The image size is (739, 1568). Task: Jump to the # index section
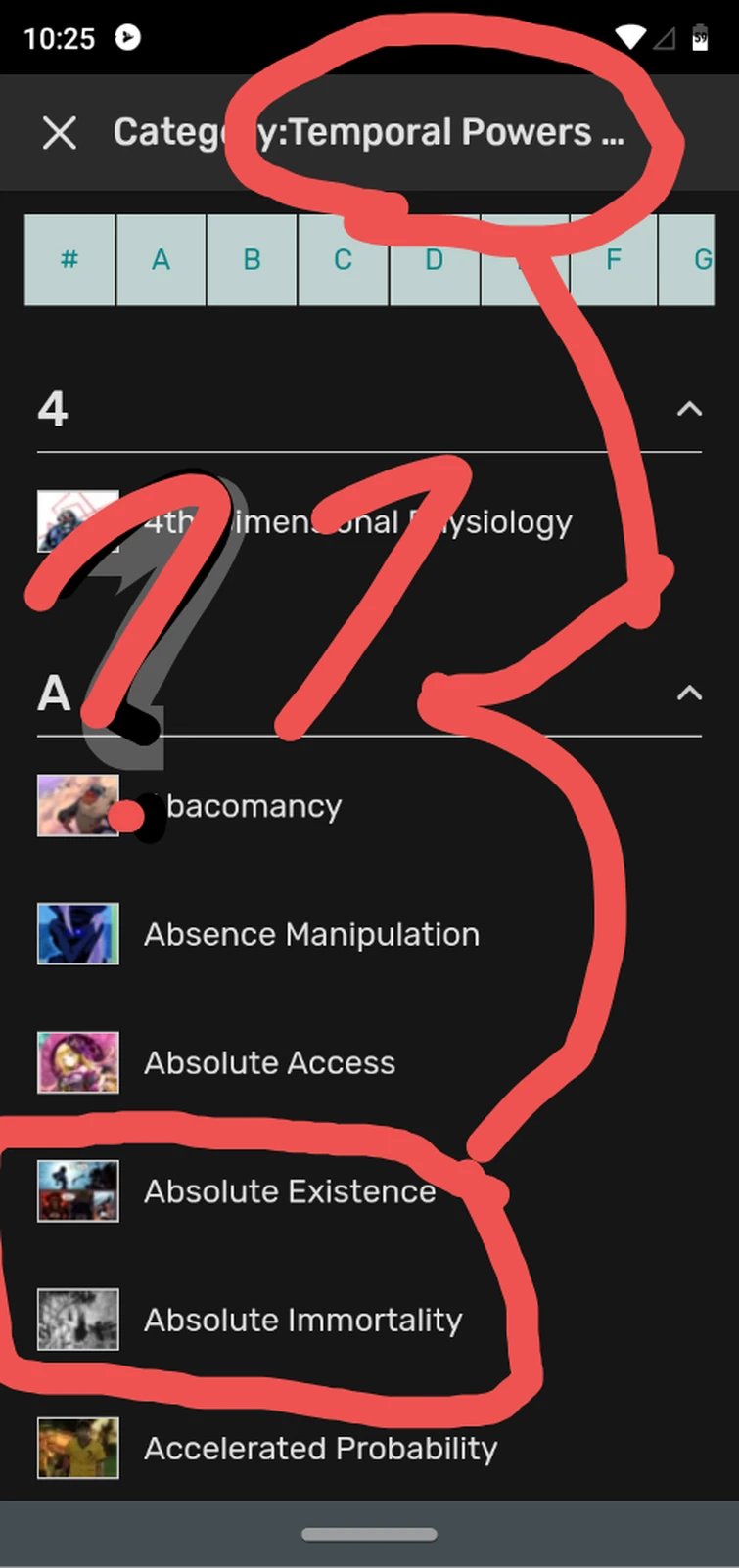click(69, 260)
